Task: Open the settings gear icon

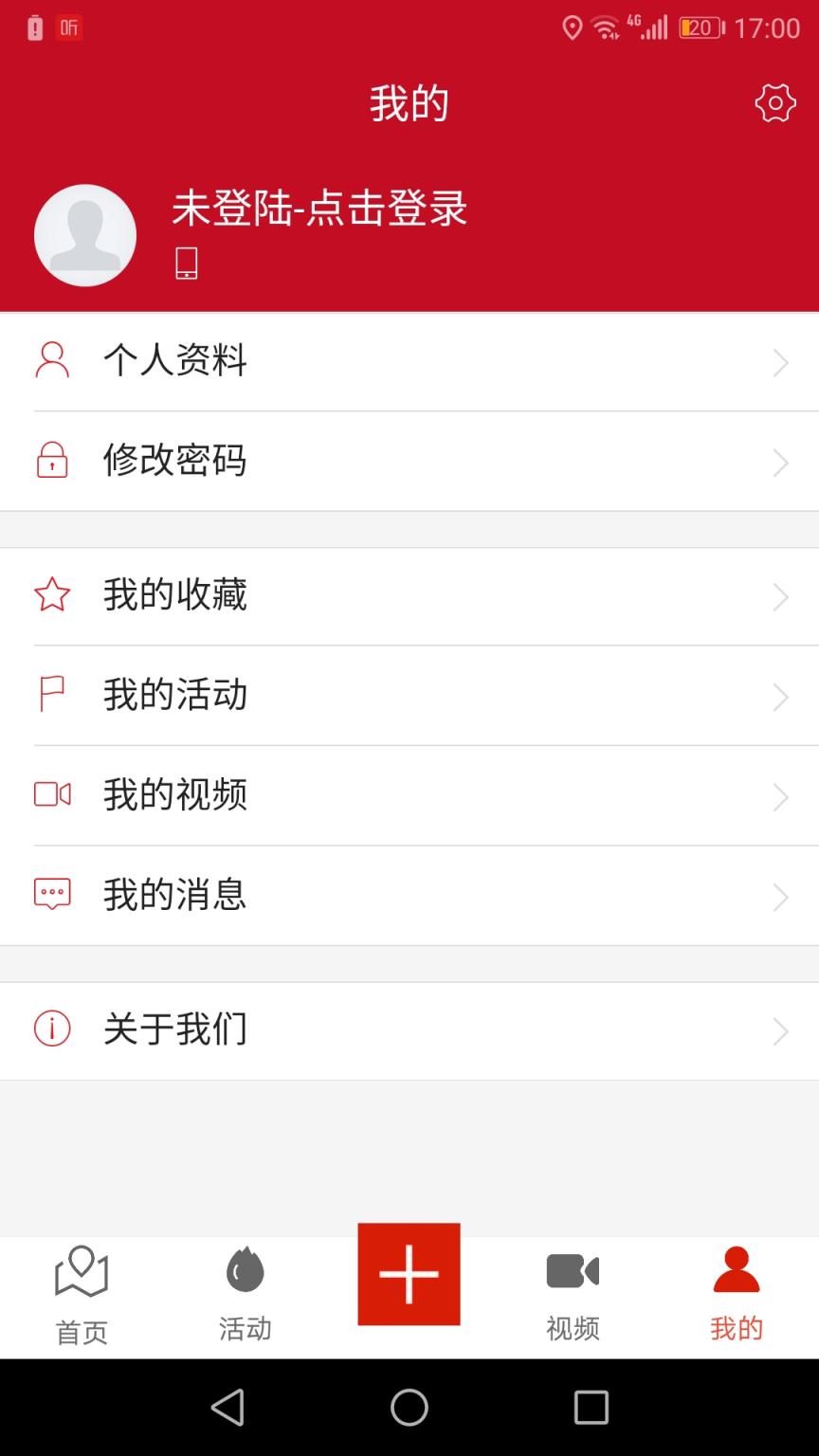Action: pyautogui.click(x=774, y=102)
